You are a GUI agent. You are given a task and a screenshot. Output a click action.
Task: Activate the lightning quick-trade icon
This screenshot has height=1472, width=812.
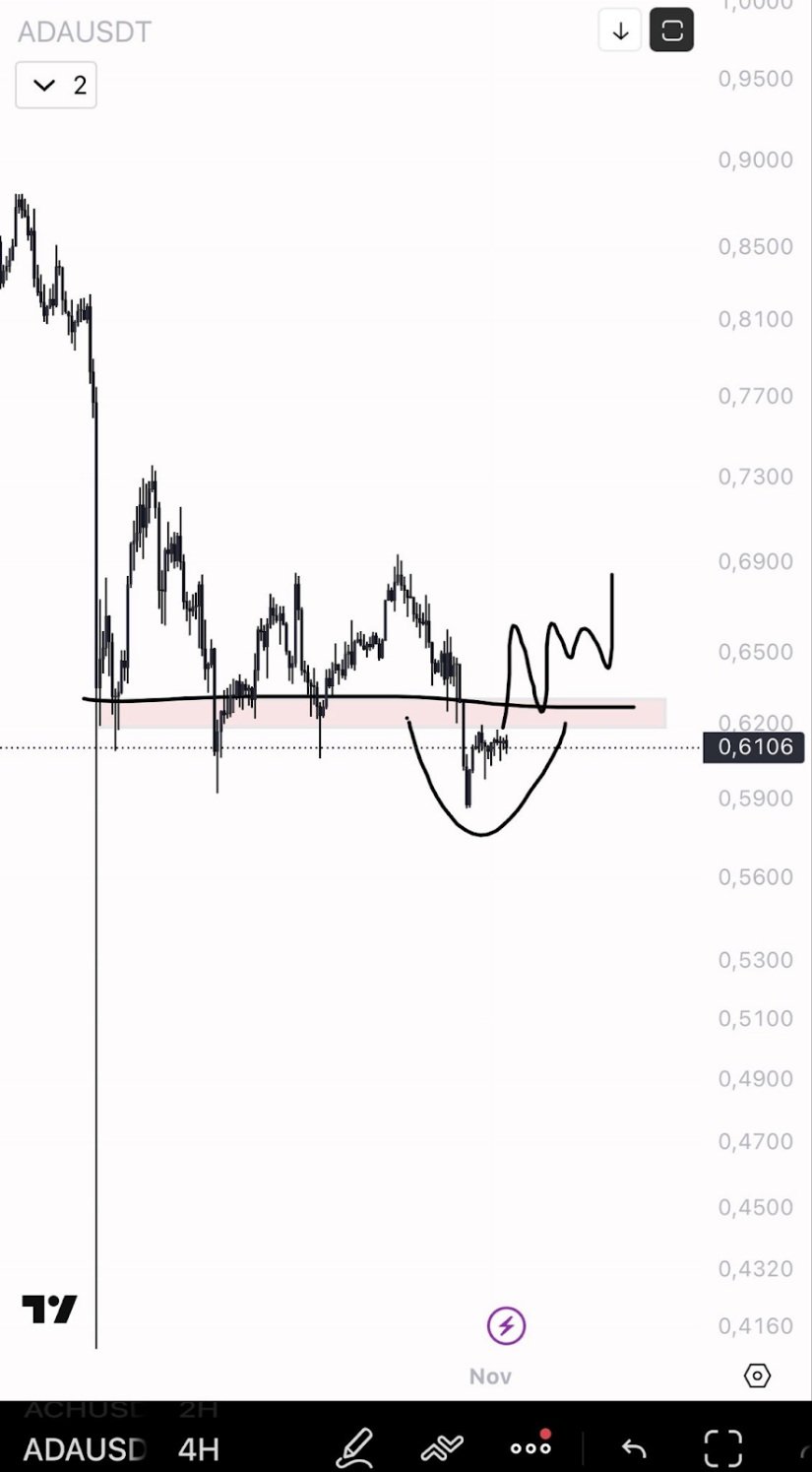click(x=505, y=1324)
